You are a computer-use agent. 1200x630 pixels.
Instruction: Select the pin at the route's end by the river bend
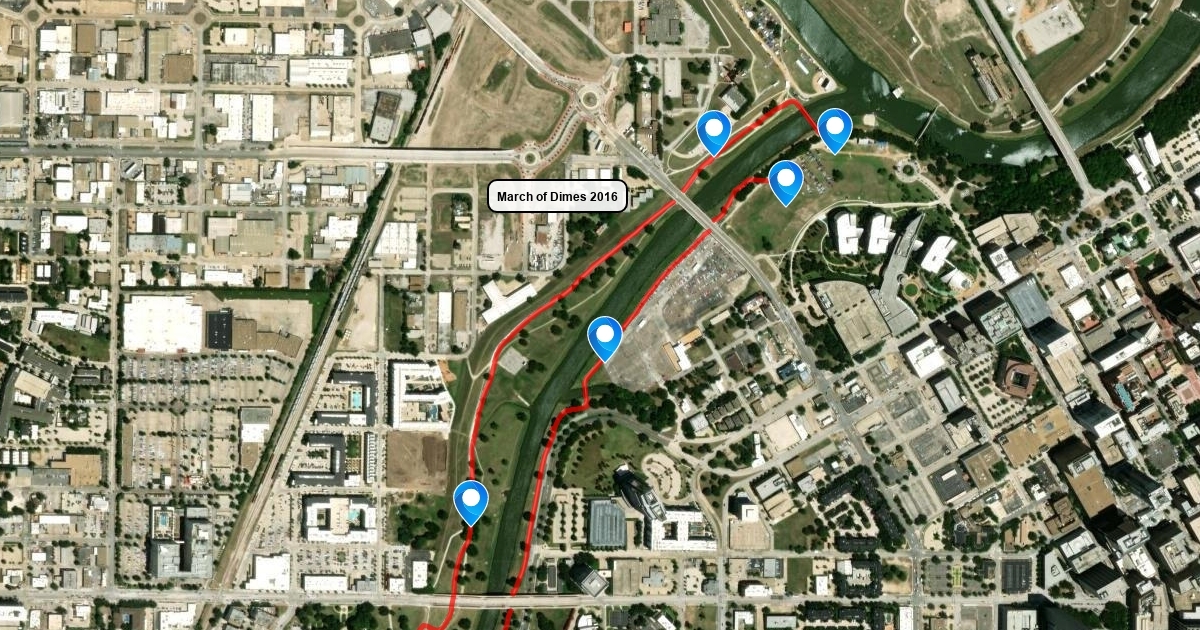[834, 131]
